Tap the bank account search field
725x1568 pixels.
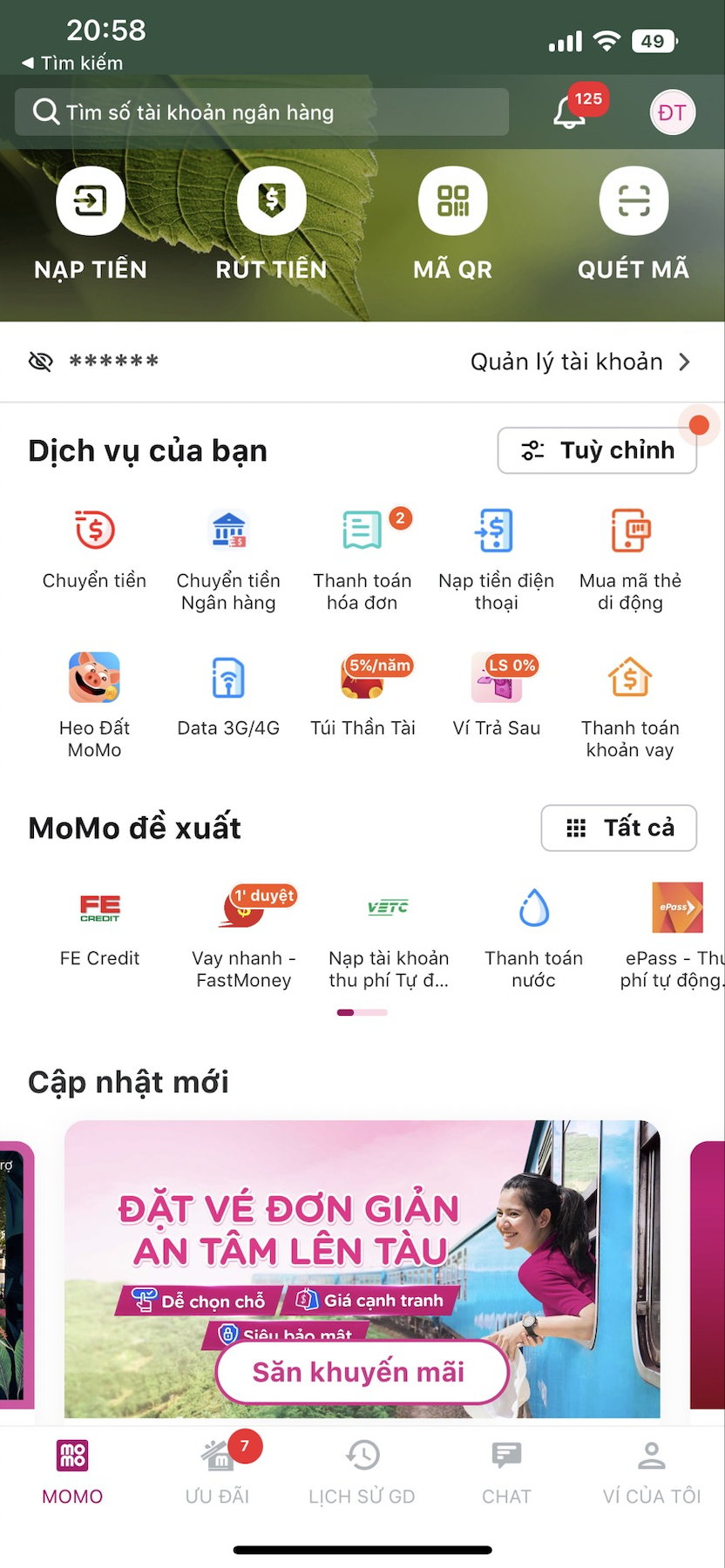coord(261,112)
